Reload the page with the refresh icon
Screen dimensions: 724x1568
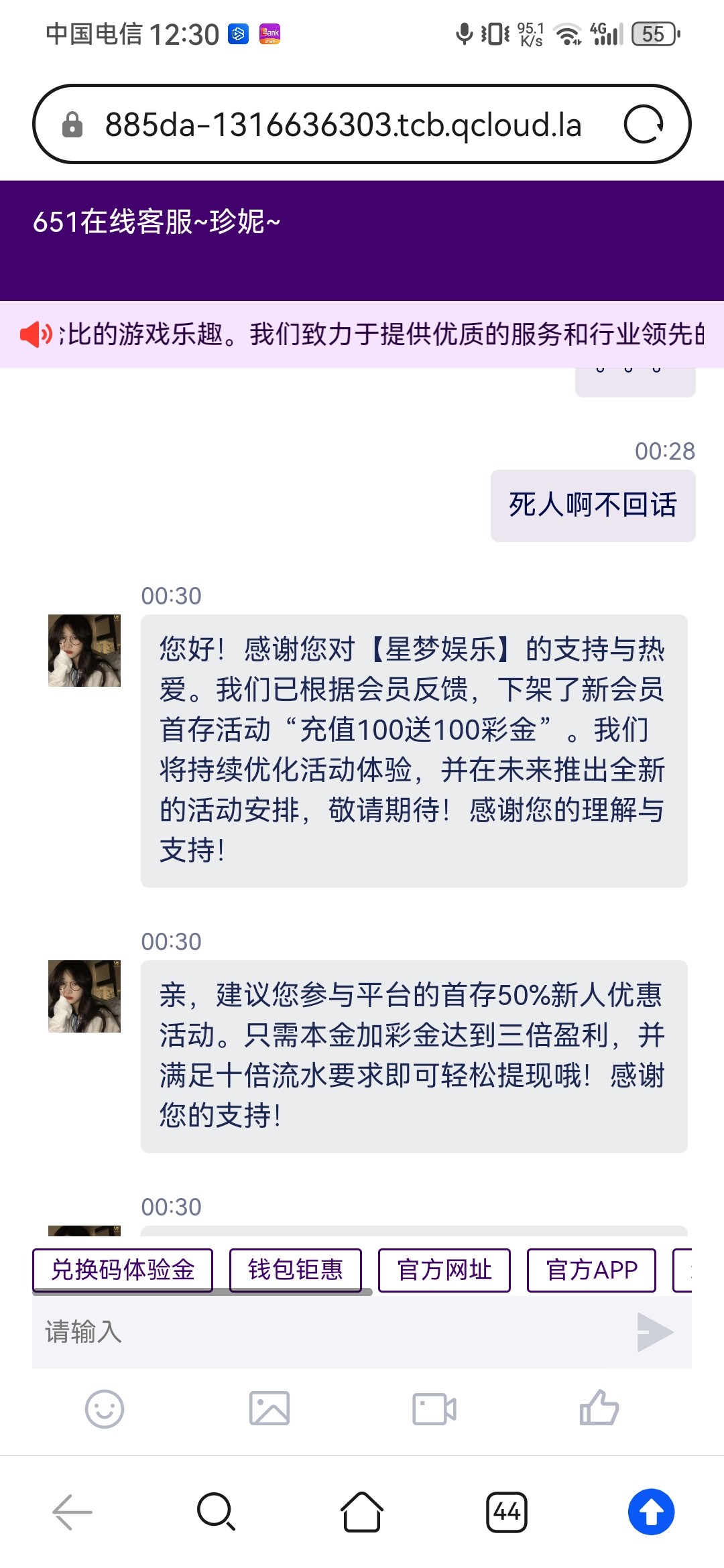click(x=644, y=125)
